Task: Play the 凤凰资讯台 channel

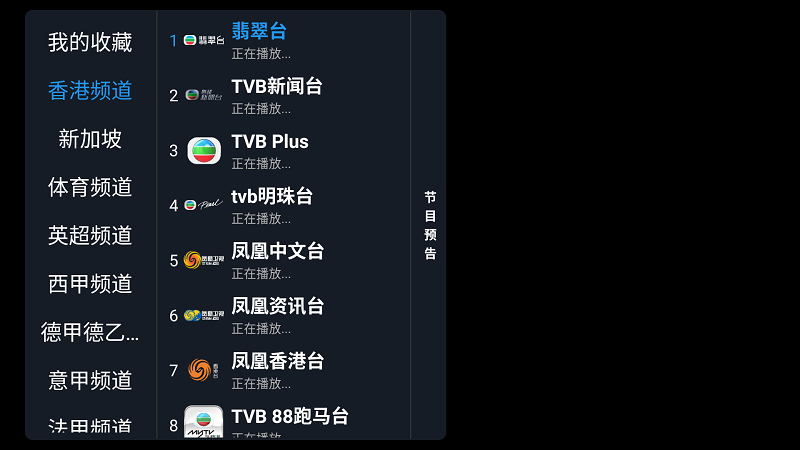Action: coord(283,315)
